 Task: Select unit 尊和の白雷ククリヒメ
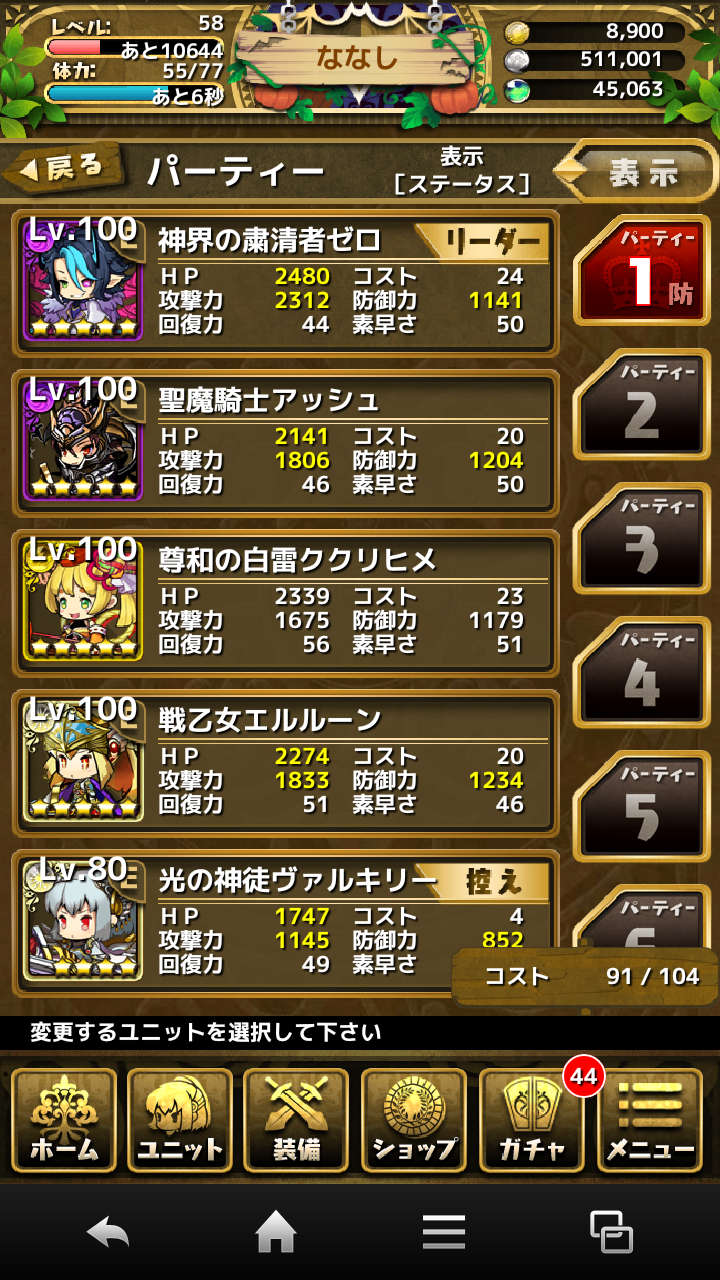285,604
